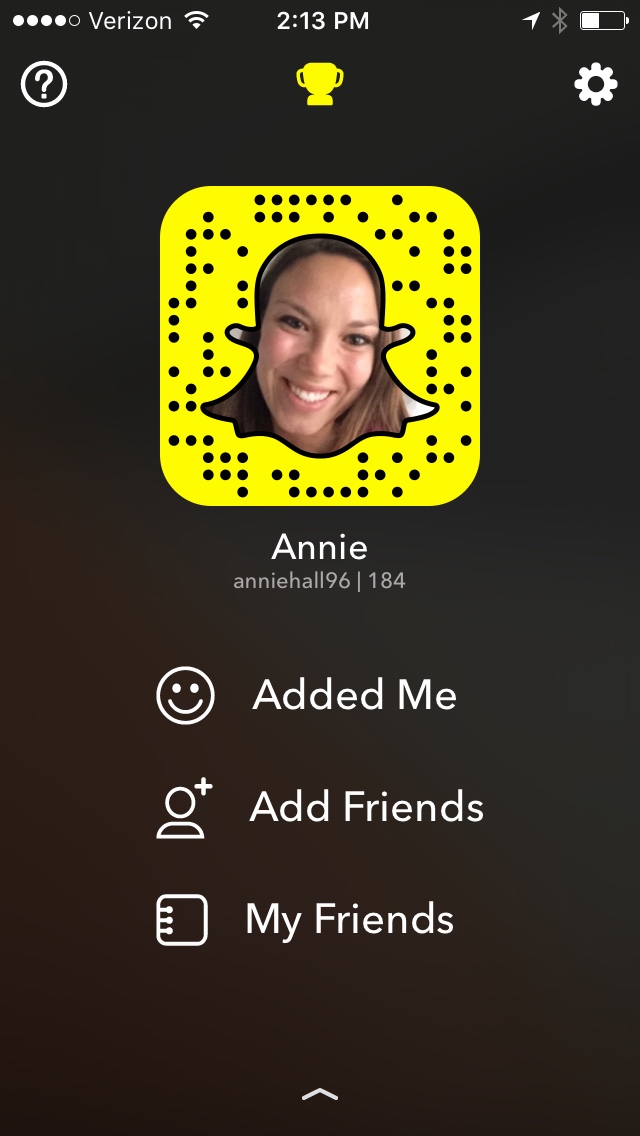Open the help question mark icon
The height and width of the screenshot is (1136, 640).
click(44, 85)
